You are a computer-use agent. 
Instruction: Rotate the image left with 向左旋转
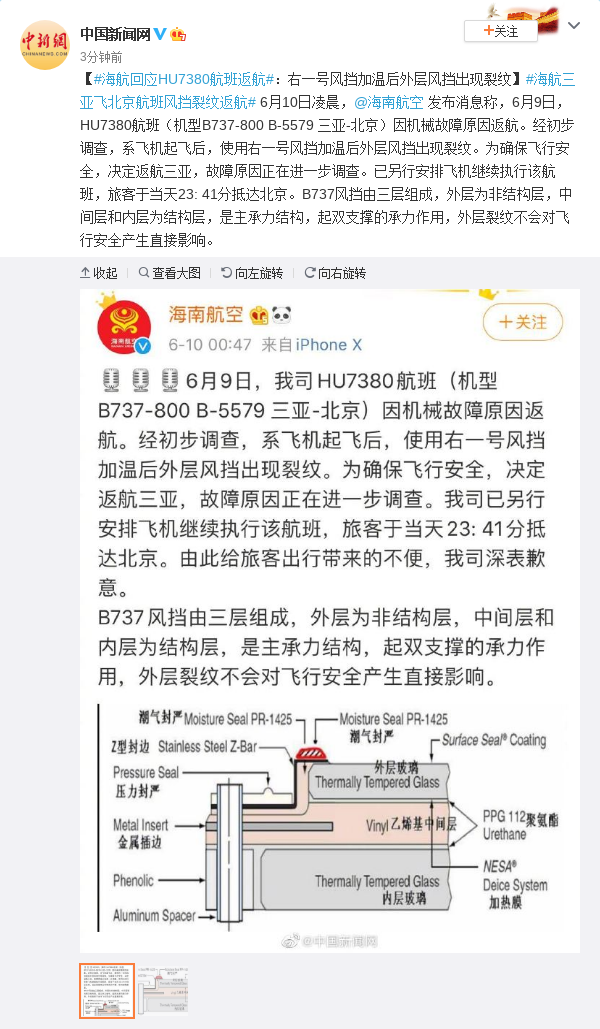(x=252, y=273)
